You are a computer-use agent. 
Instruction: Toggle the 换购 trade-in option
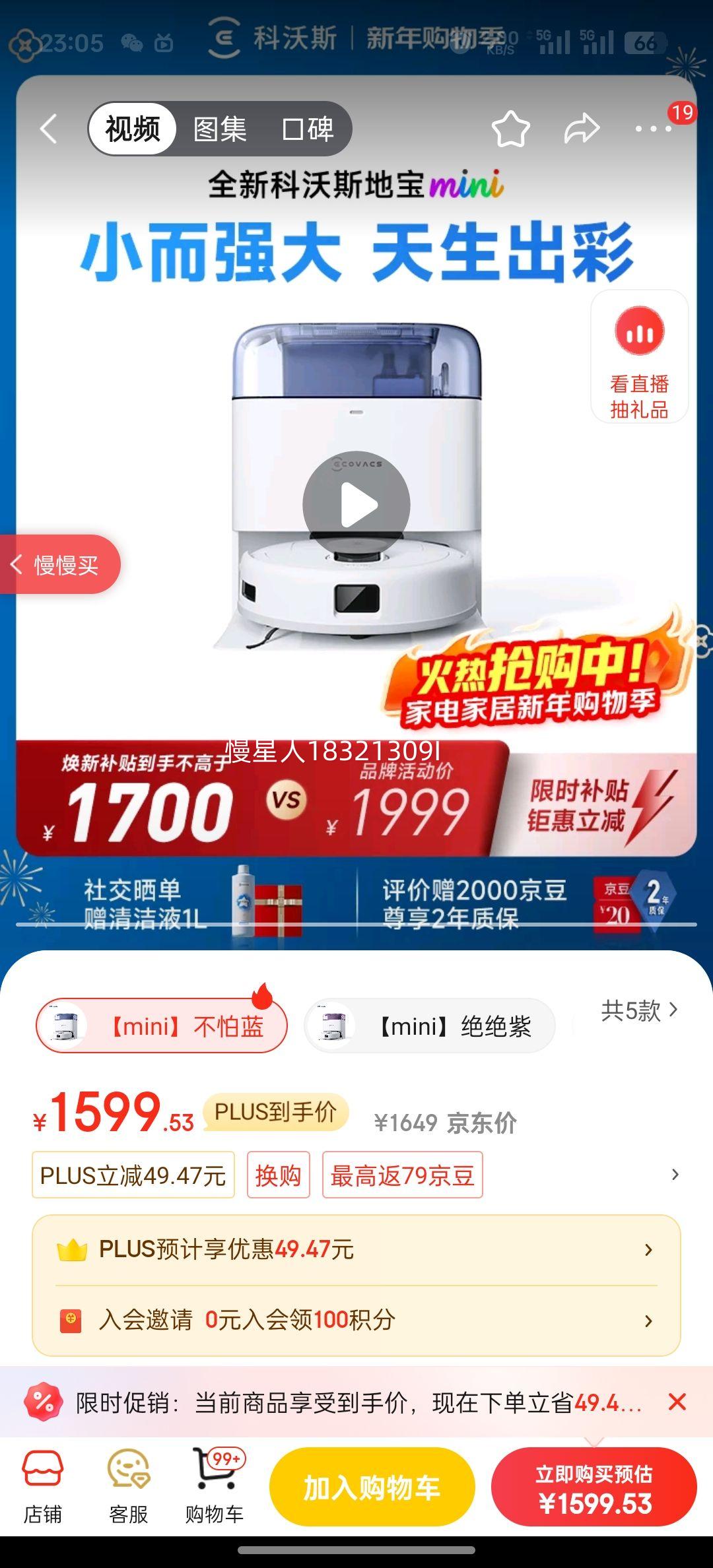click(x=279, y=1175)
